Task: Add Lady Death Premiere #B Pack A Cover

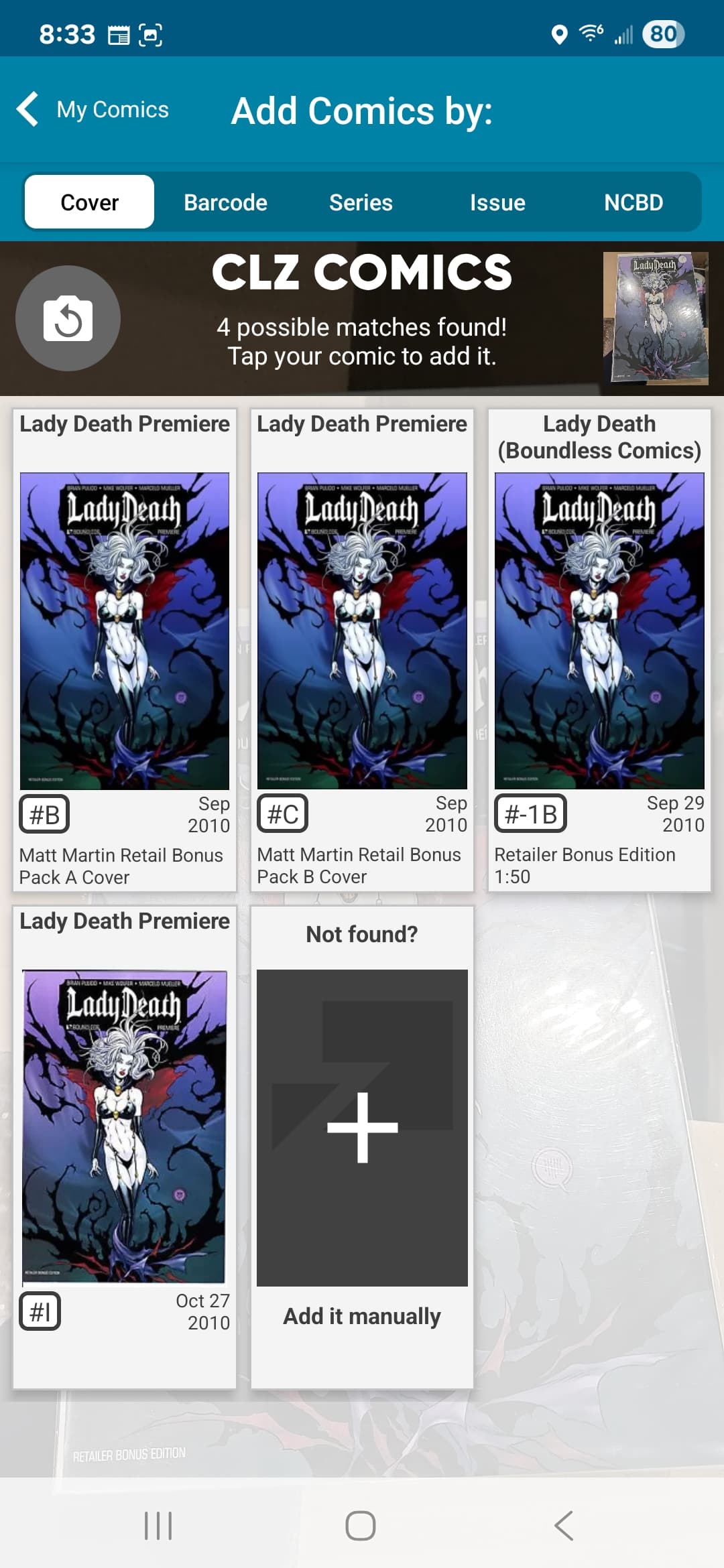Action: pyautogui.click(x=125, y=650)
